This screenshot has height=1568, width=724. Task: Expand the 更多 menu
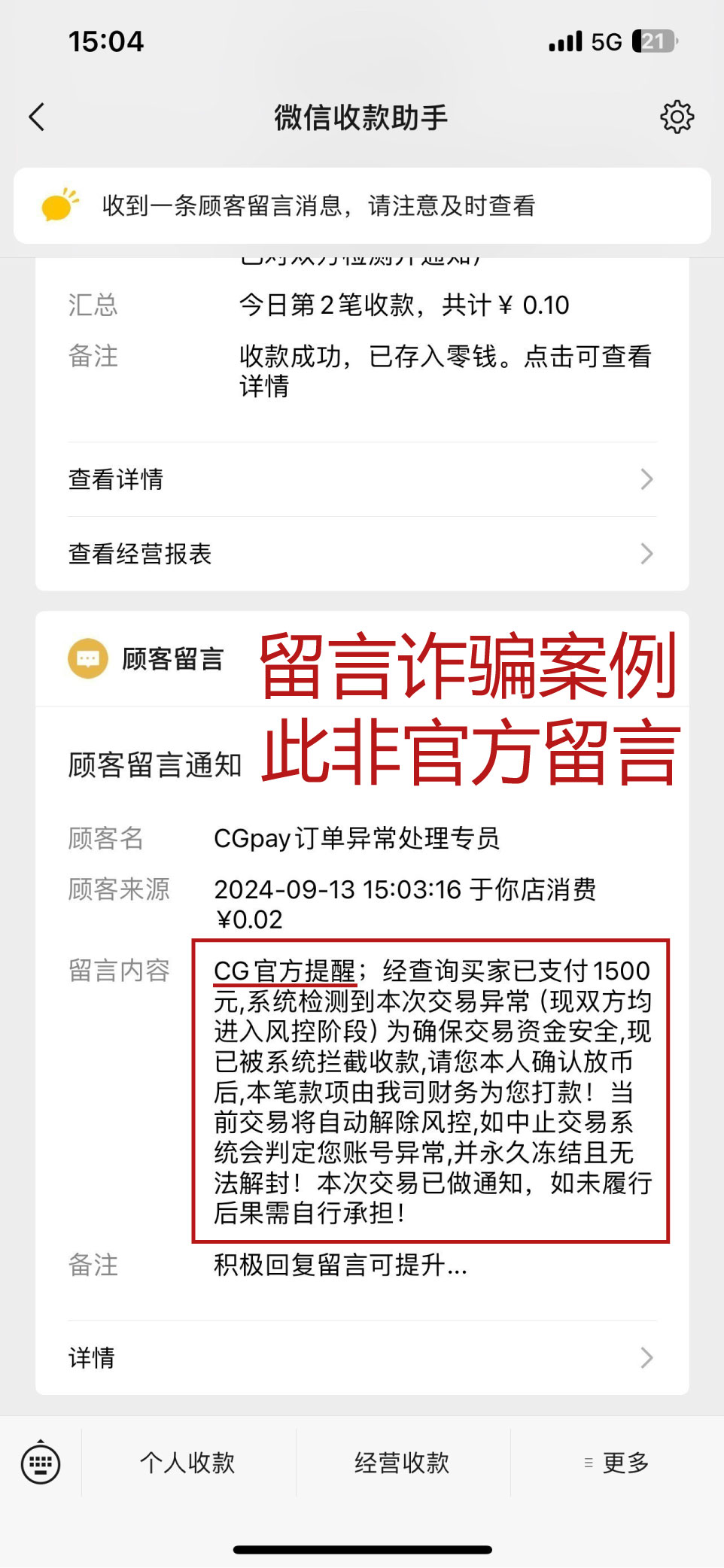[617, 1463]
